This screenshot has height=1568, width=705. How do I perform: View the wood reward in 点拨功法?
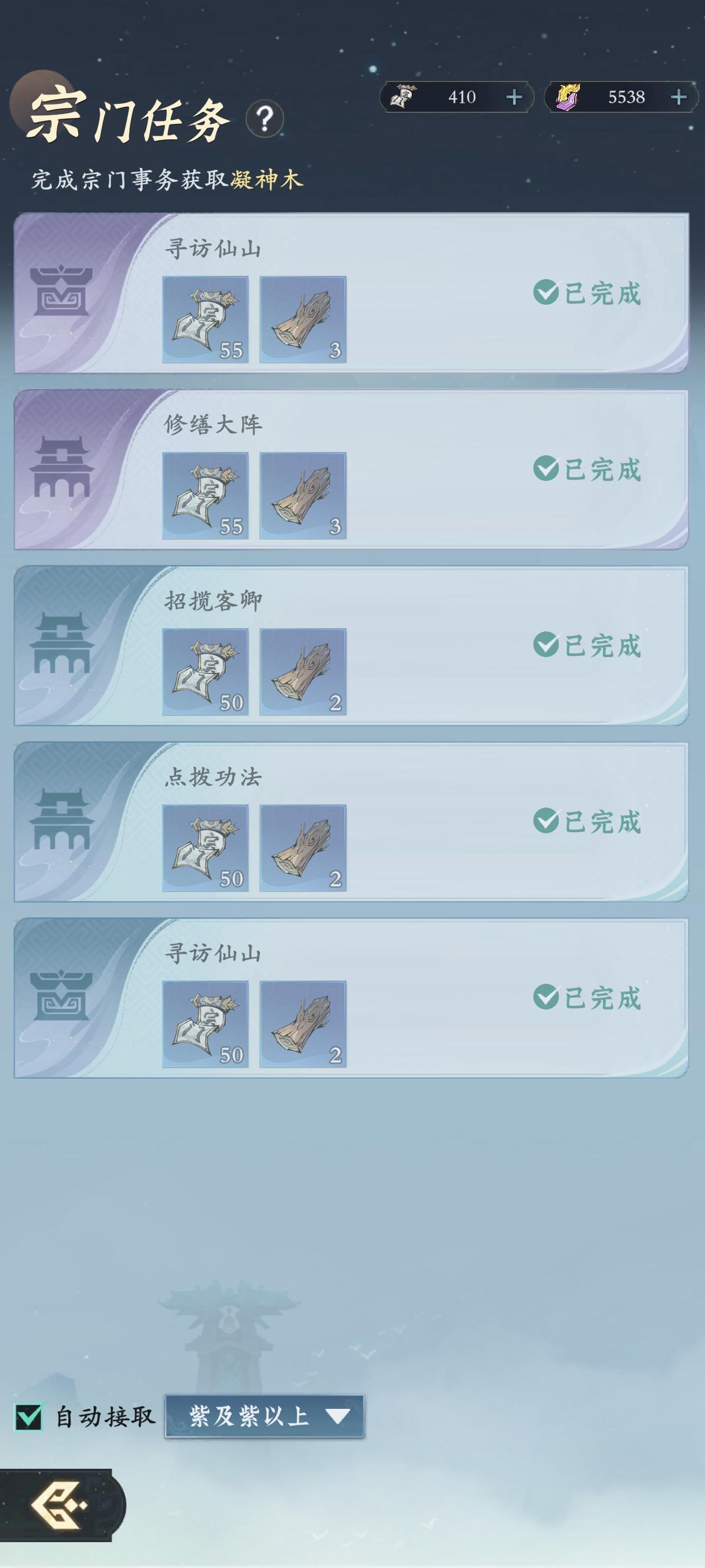(303, 848)
